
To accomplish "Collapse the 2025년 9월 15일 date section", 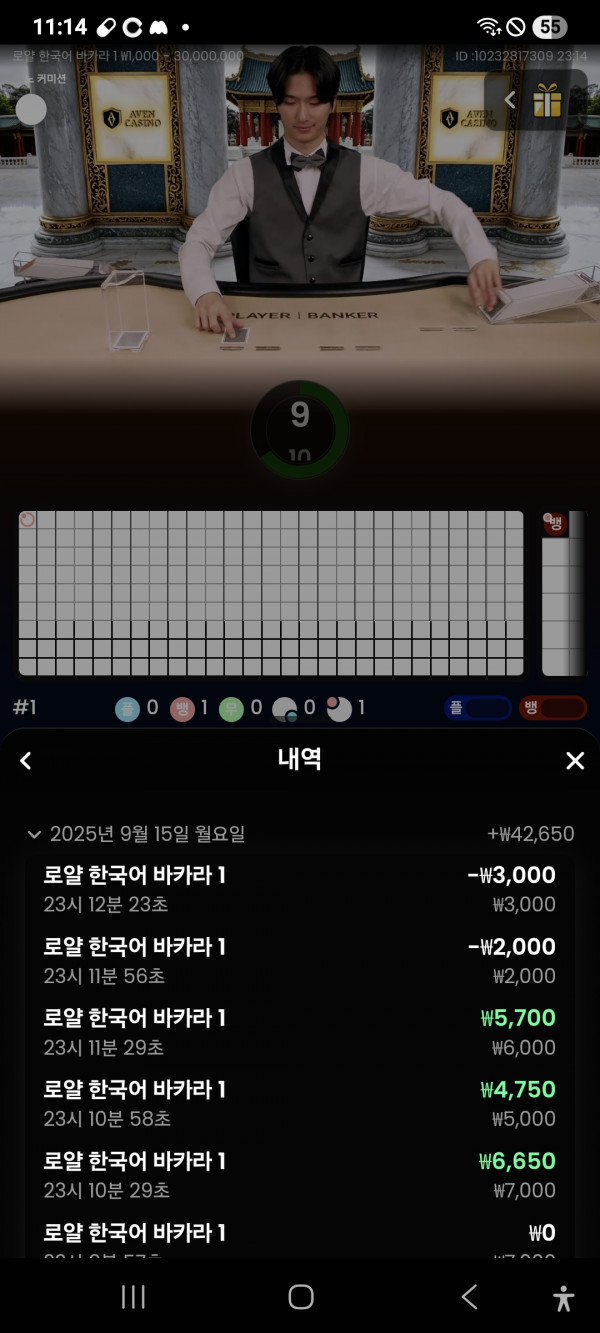I will pyautogui.click(x=34, y=834).
